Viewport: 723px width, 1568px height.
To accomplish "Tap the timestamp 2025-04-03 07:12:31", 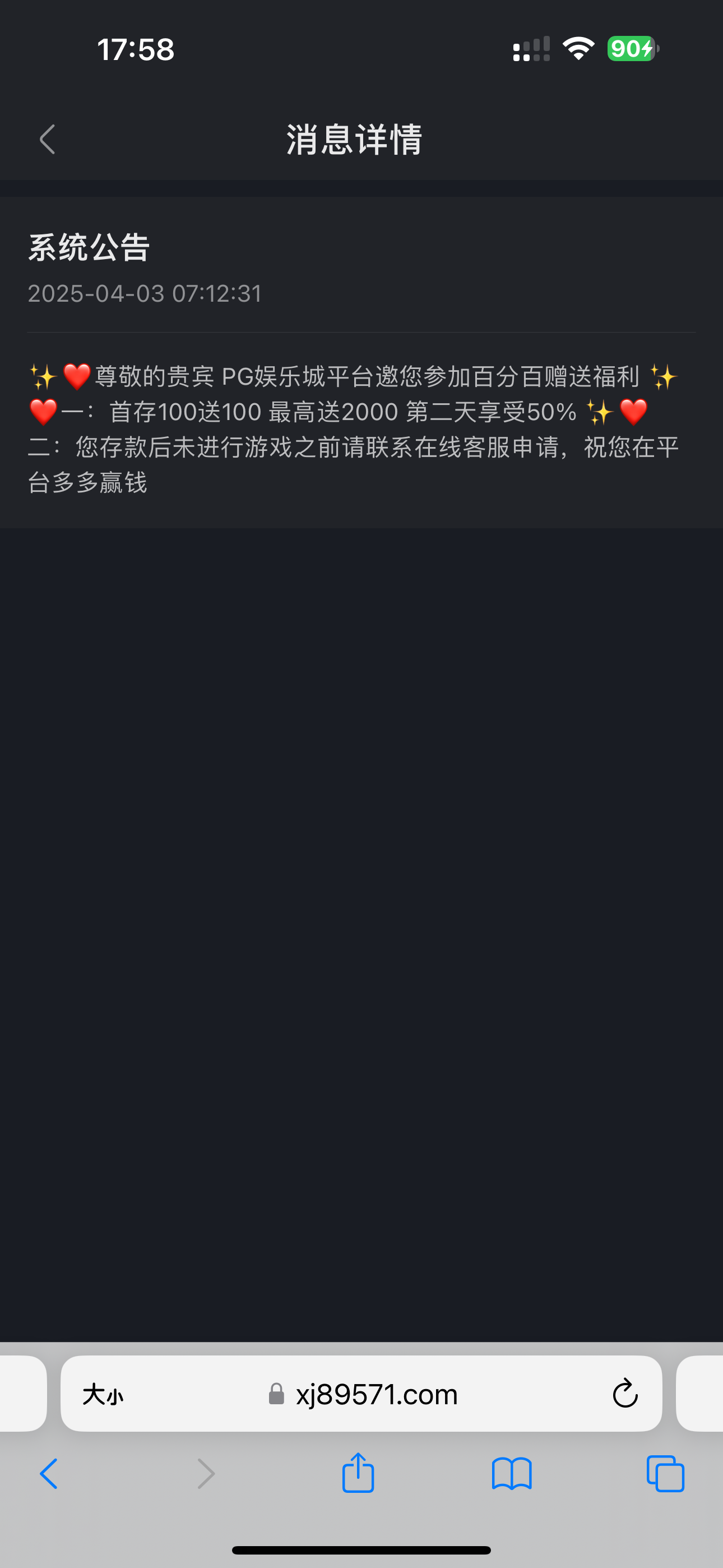I will point(145,293).
